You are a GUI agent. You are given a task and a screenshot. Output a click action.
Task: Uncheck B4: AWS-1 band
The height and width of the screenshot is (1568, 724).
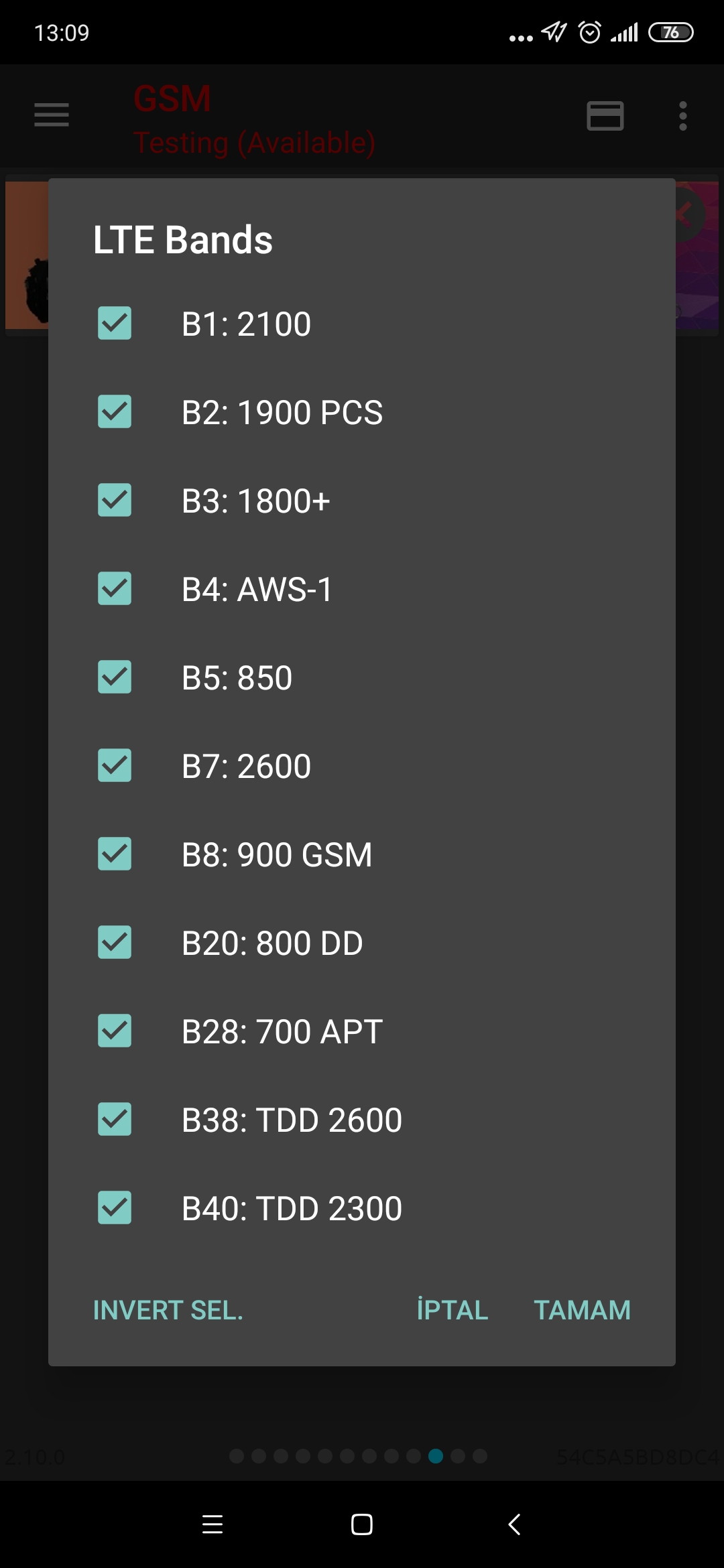pyautogui.click(x=115, y=588)
